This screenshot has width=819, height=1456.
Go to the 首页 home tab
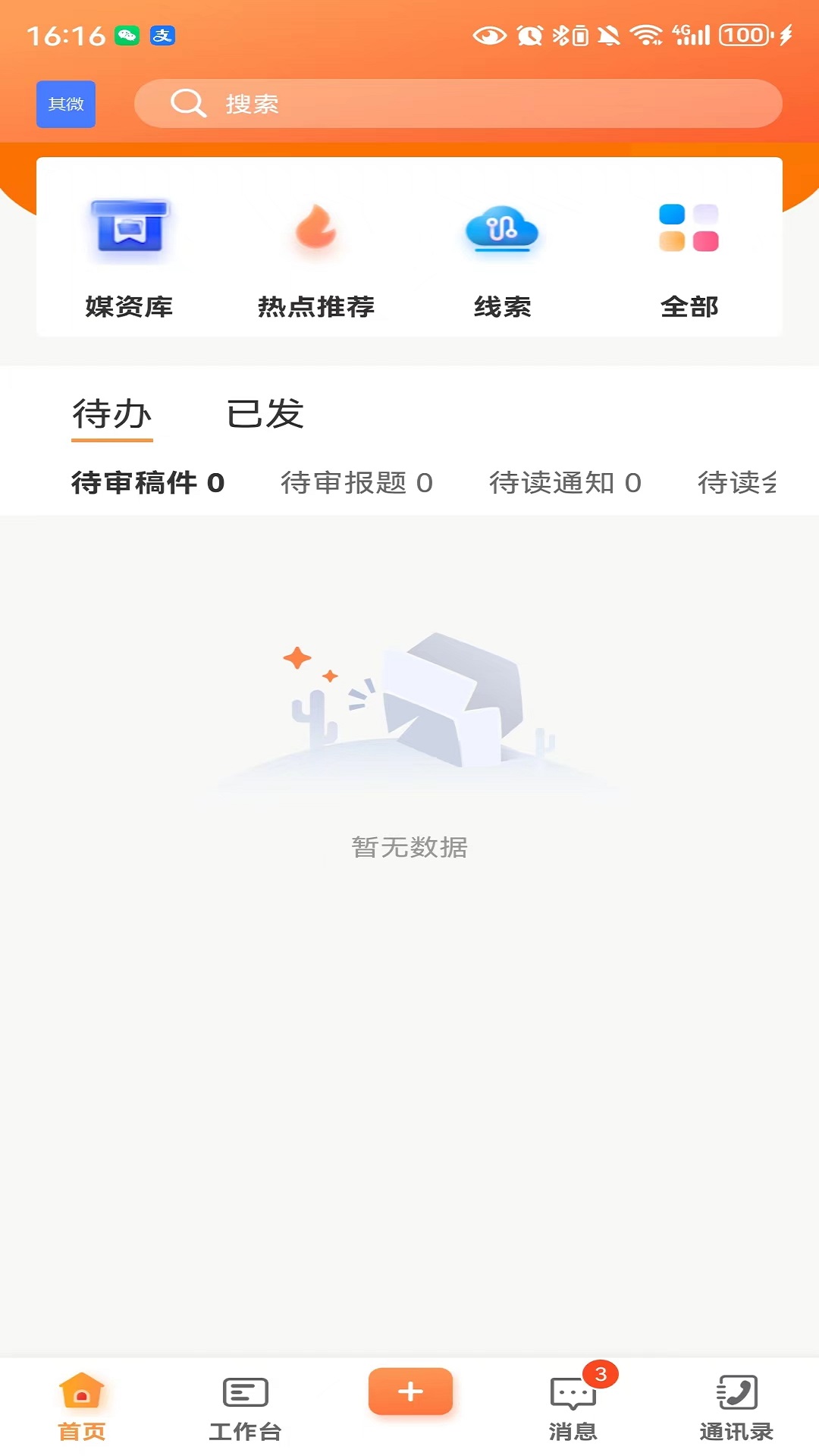tap(82, 1407)
